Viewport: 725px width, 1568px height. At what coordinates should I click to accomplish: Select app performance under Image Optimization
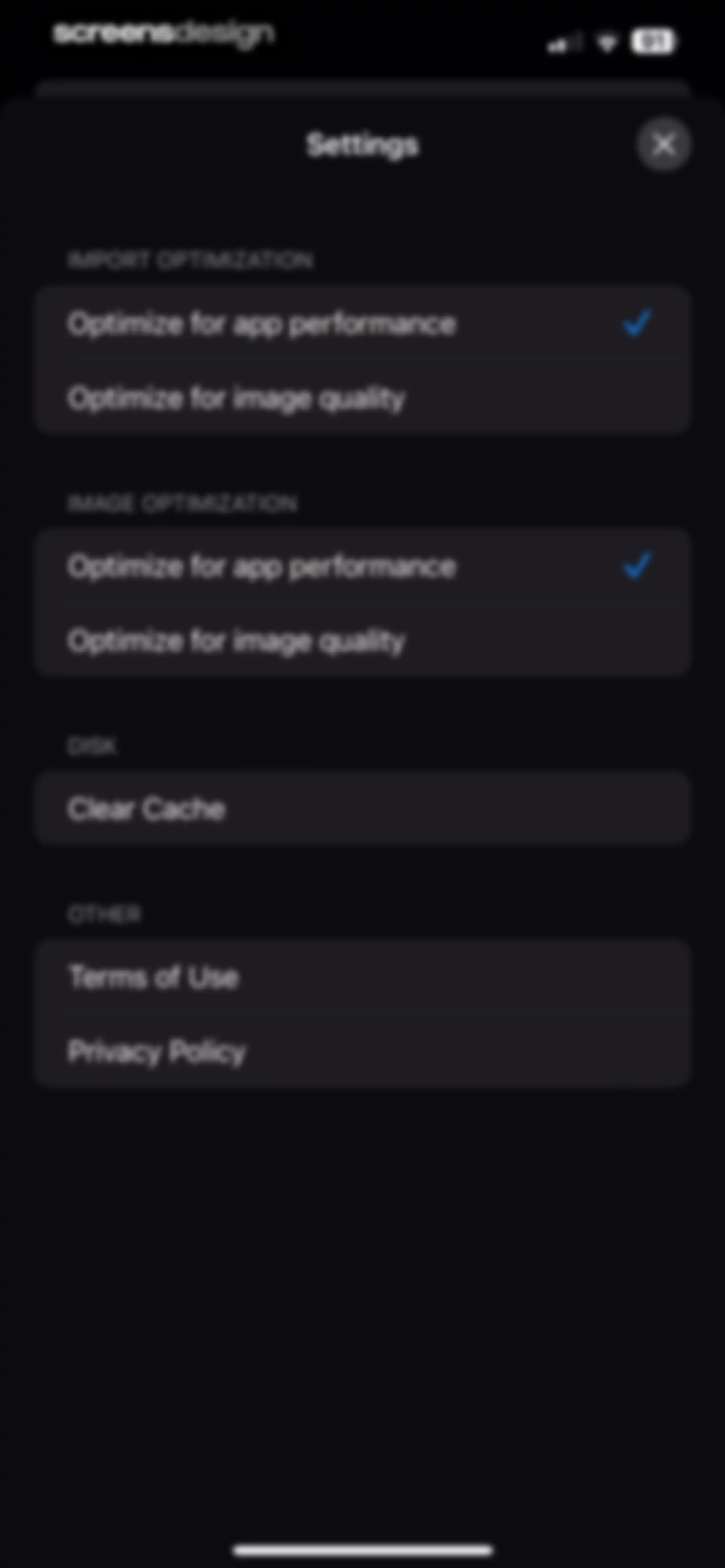click(x=362, y=566)
